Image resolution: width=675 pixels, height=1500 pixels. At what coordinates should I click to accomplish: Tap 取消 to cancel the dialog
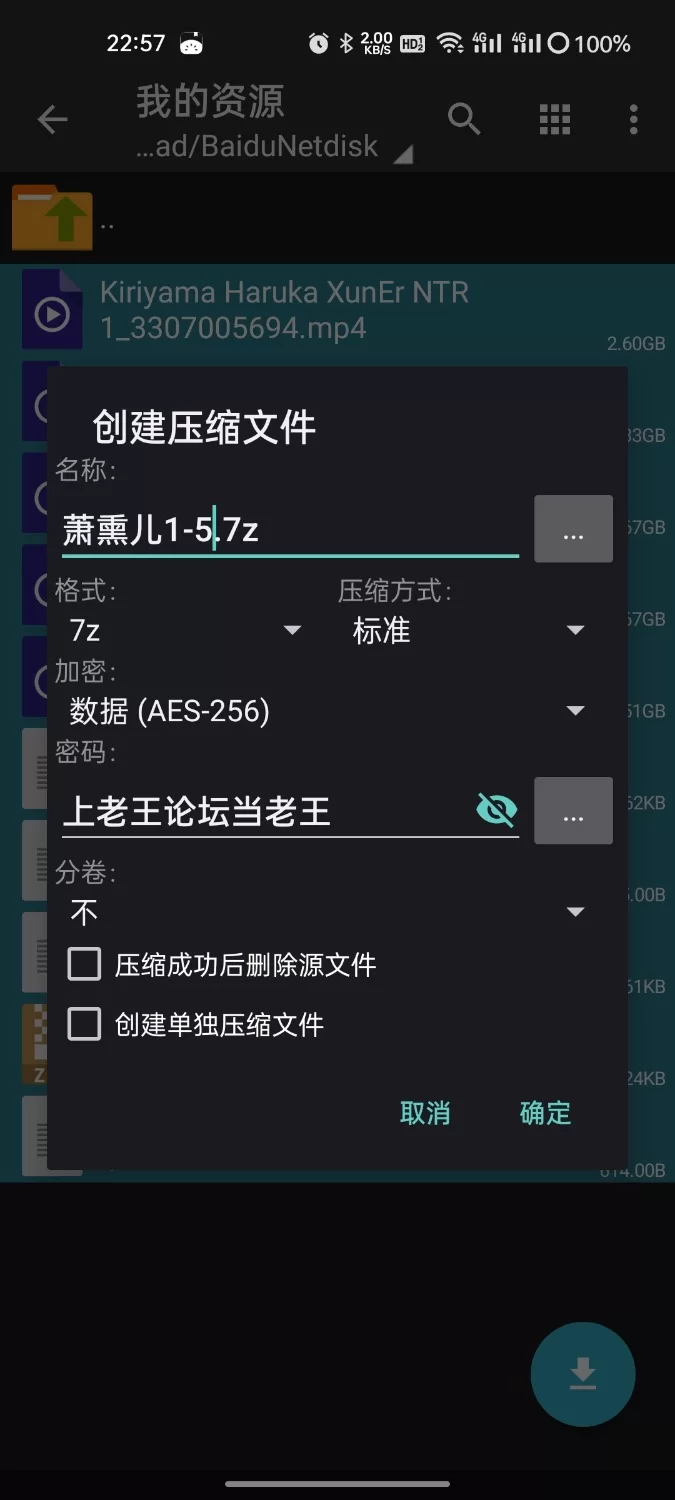tap(425, 1113)
